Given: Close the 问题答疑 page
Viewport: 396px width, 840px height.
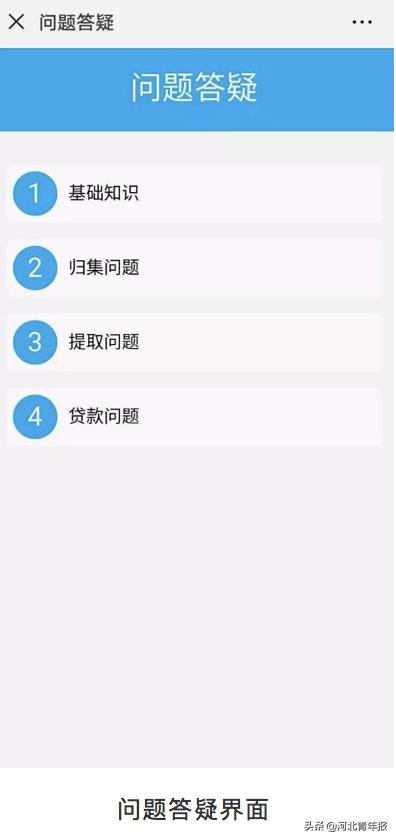Looking at the screenshot, I should (16, 22).
